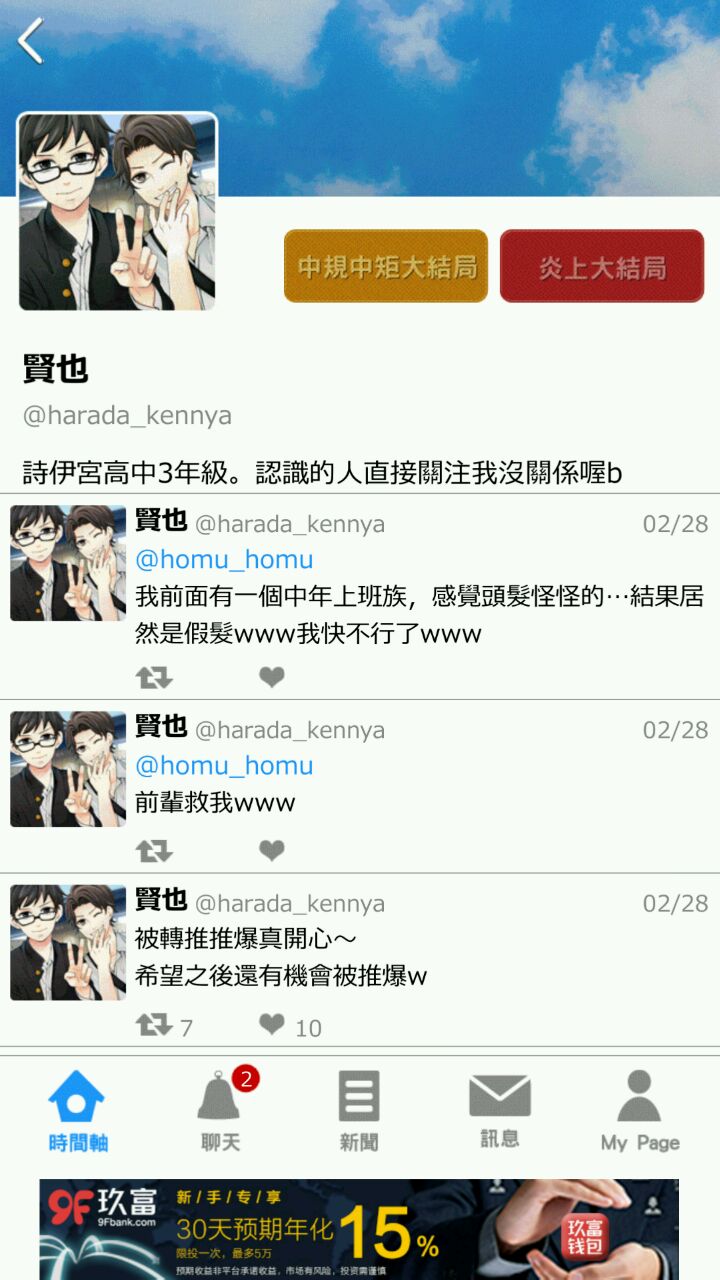Switch to the 新聞 tab
The width and height of the screenshot is (720, 1280).
click(x=359, y=1111)
